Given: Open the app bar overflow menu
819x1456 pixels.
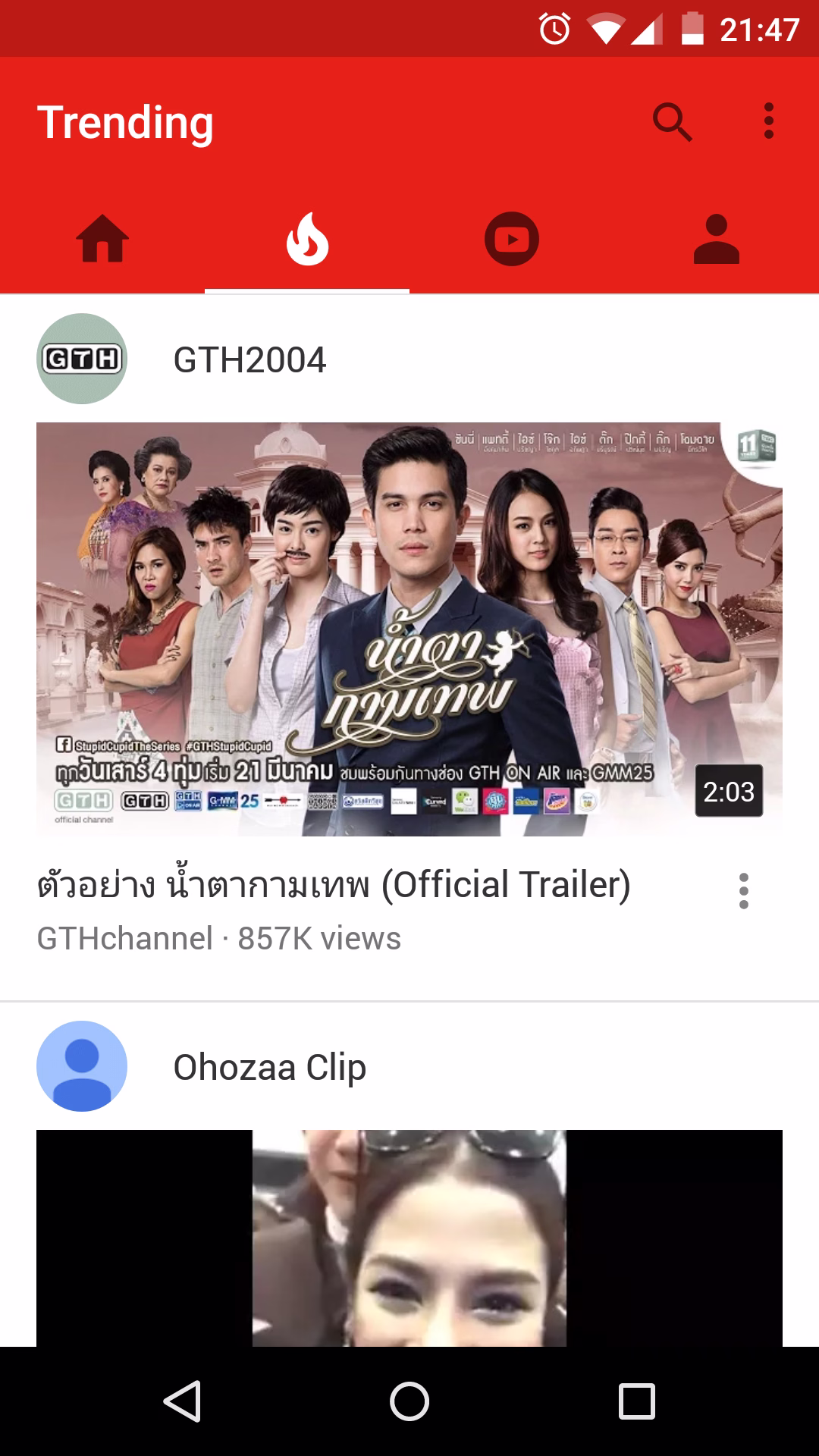Looking at the screenshot, I should pyautogui.click(x=768, y=122).
